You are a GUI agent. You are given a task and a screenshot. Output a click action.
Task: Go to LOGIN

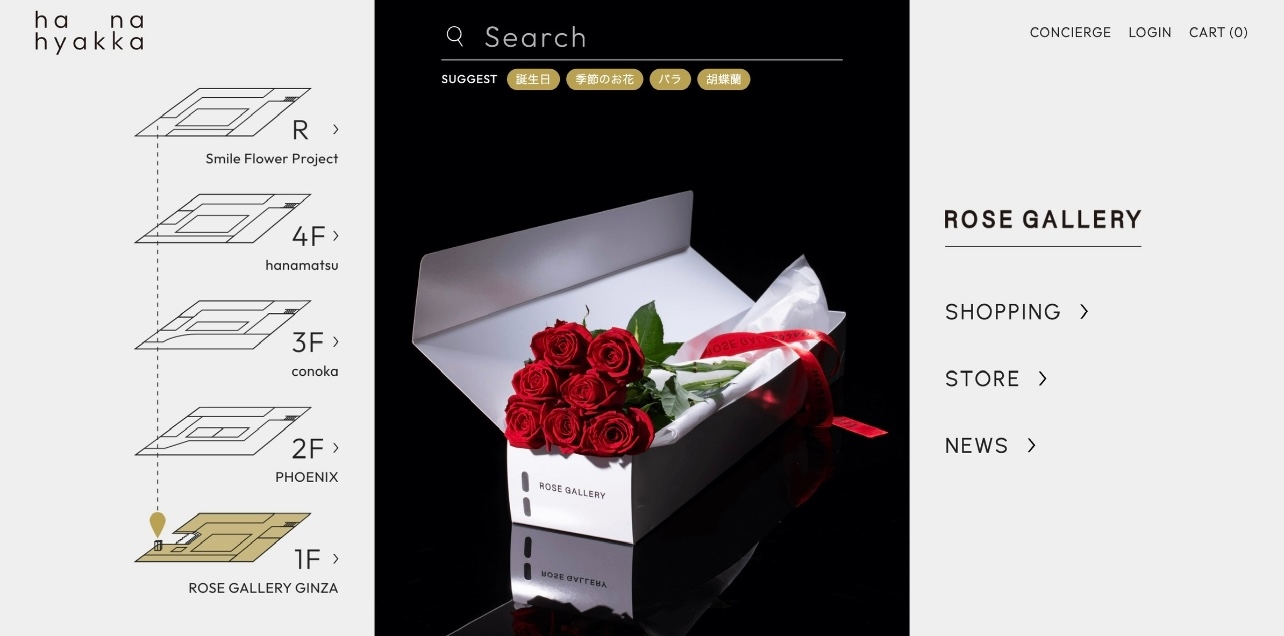click(x=1149, y=32)
